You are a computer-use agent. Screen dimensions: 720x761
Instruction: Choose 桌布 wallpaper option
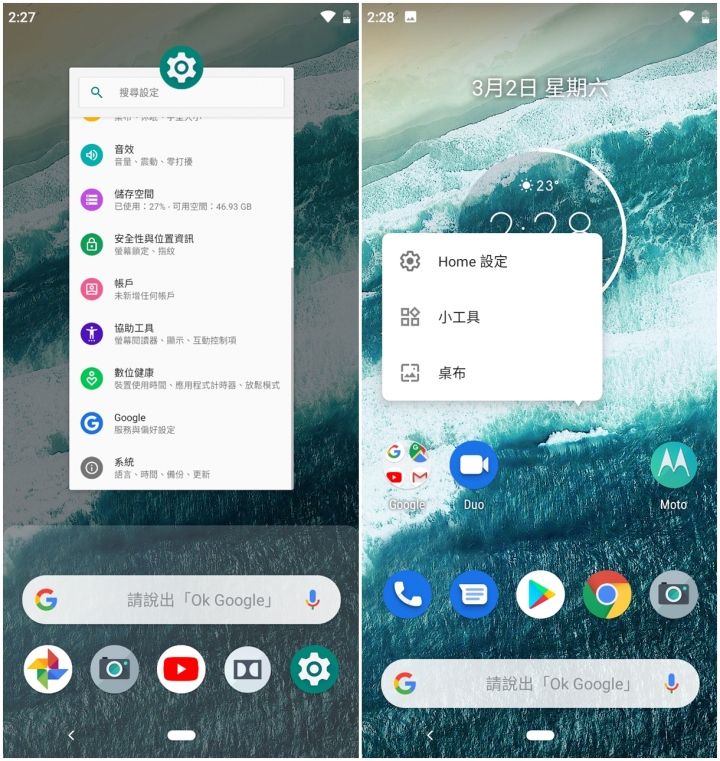(452, 373)
